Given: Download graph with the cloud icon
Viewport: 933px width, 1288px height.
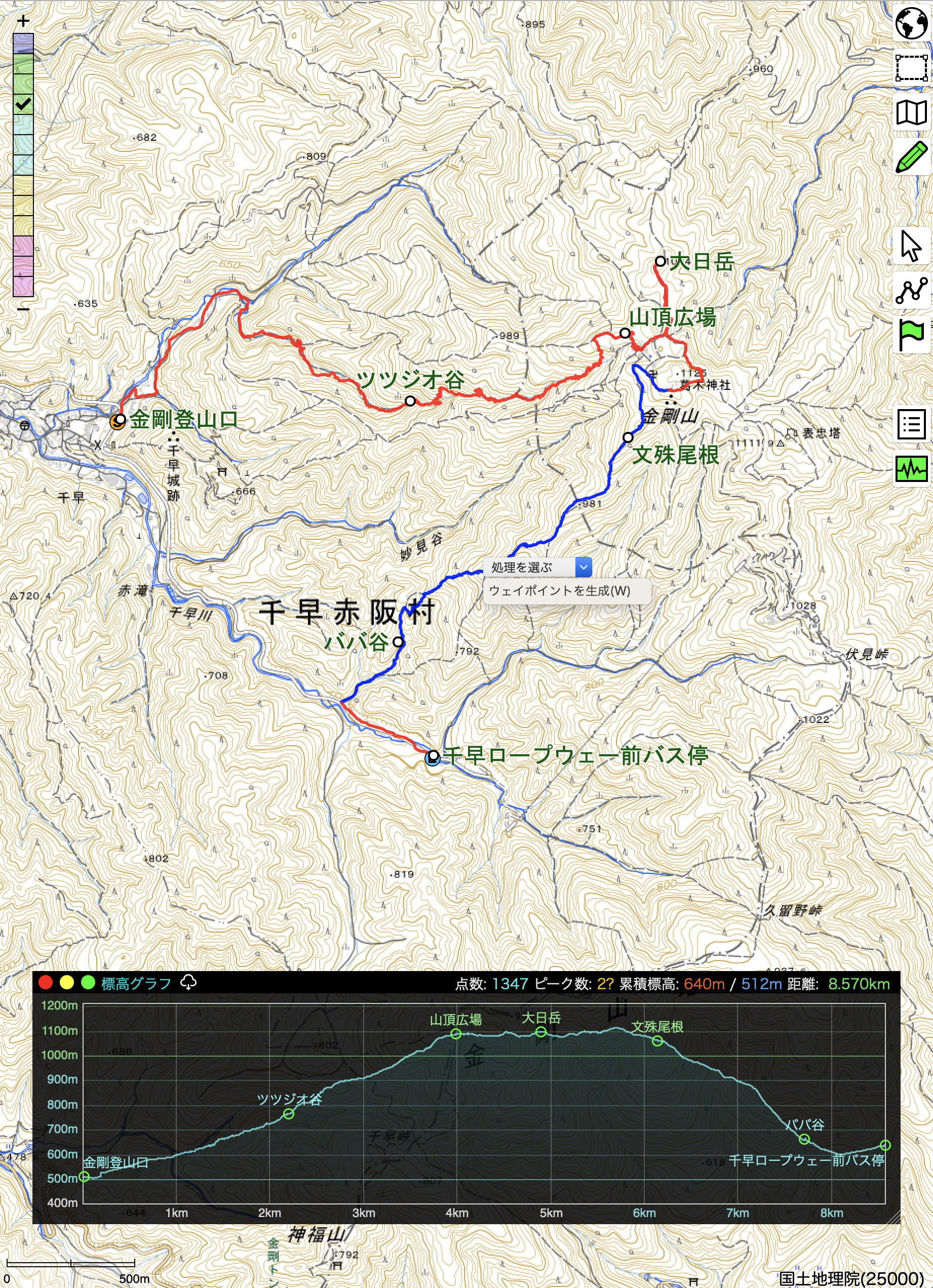Looking at the screenshot, I should [188, 983].
